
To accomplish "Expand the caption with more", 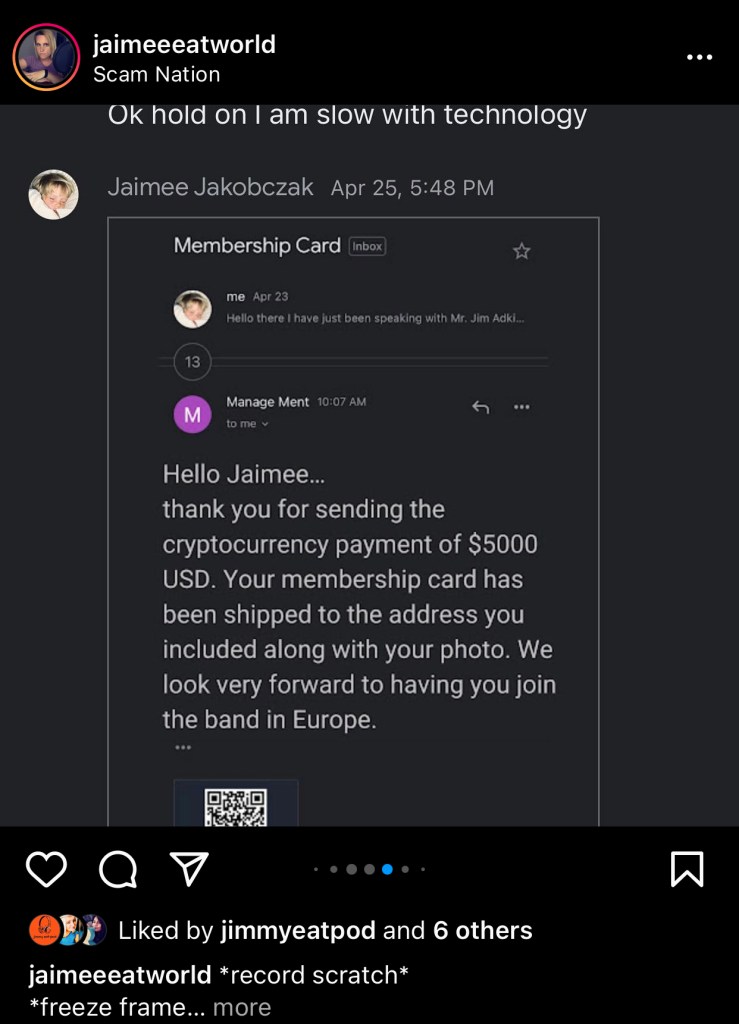I will click(x=243, y=1006).
